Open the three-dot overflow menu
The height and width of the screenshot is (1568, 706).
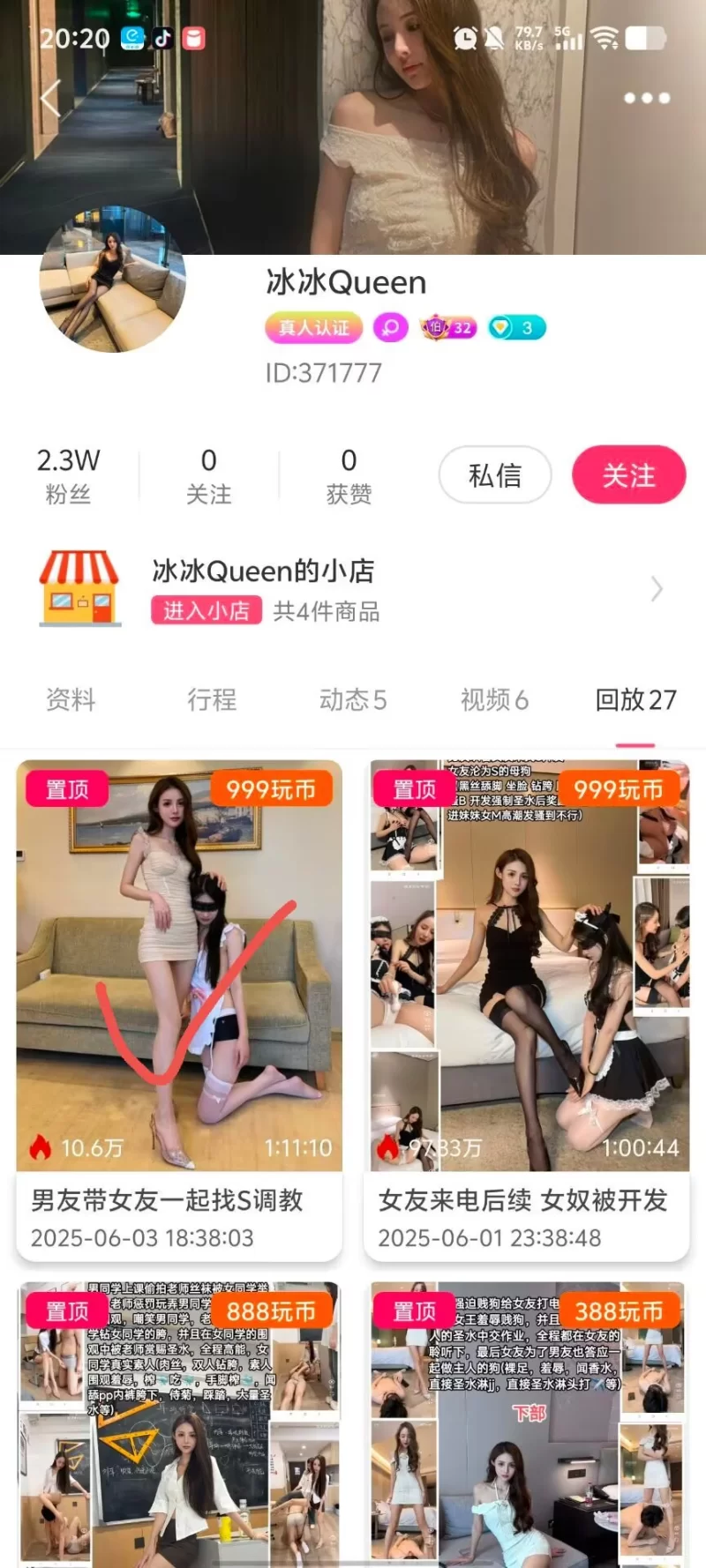647,98
